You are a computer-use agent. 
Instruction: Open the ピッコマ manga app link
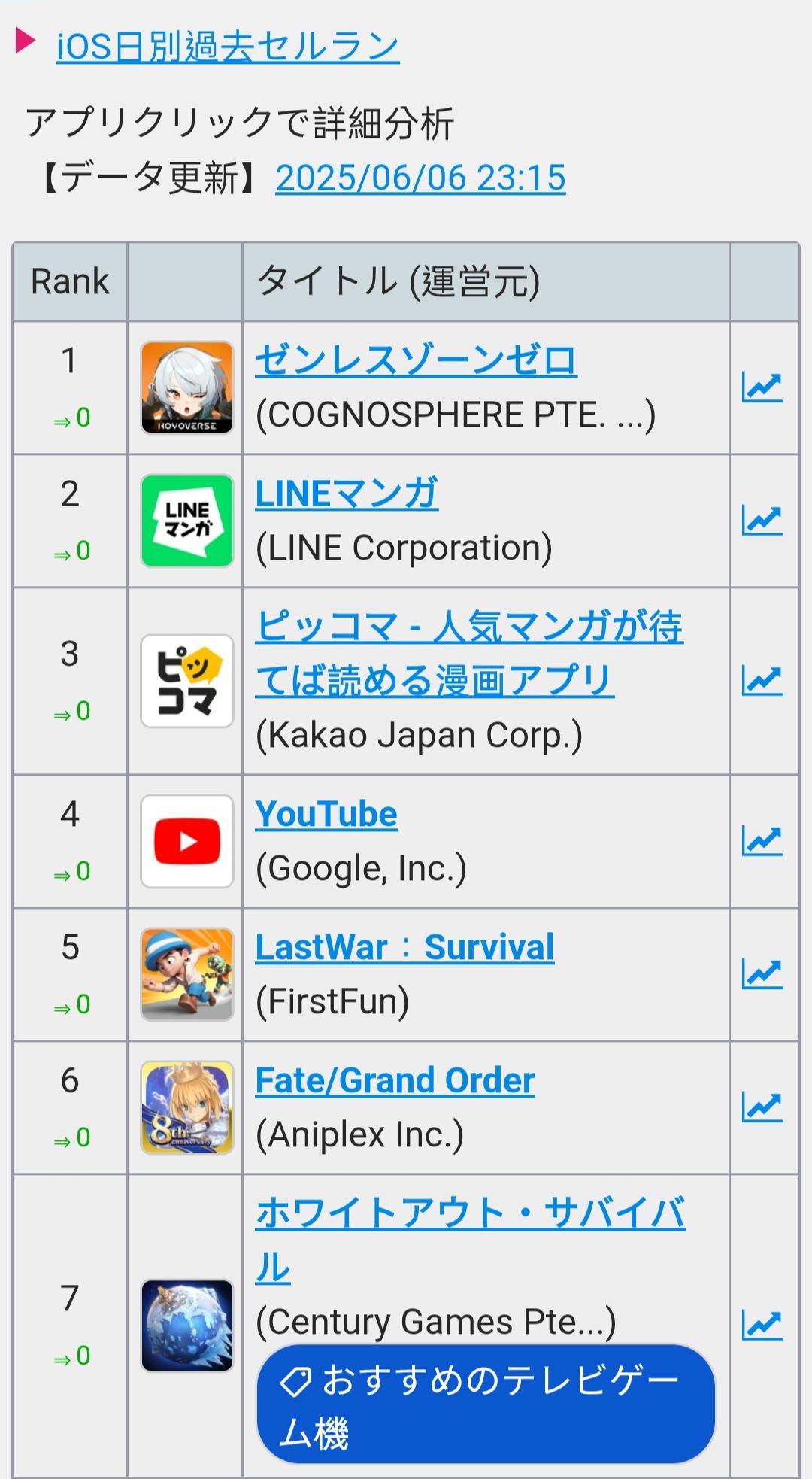[x=469, y=653]
